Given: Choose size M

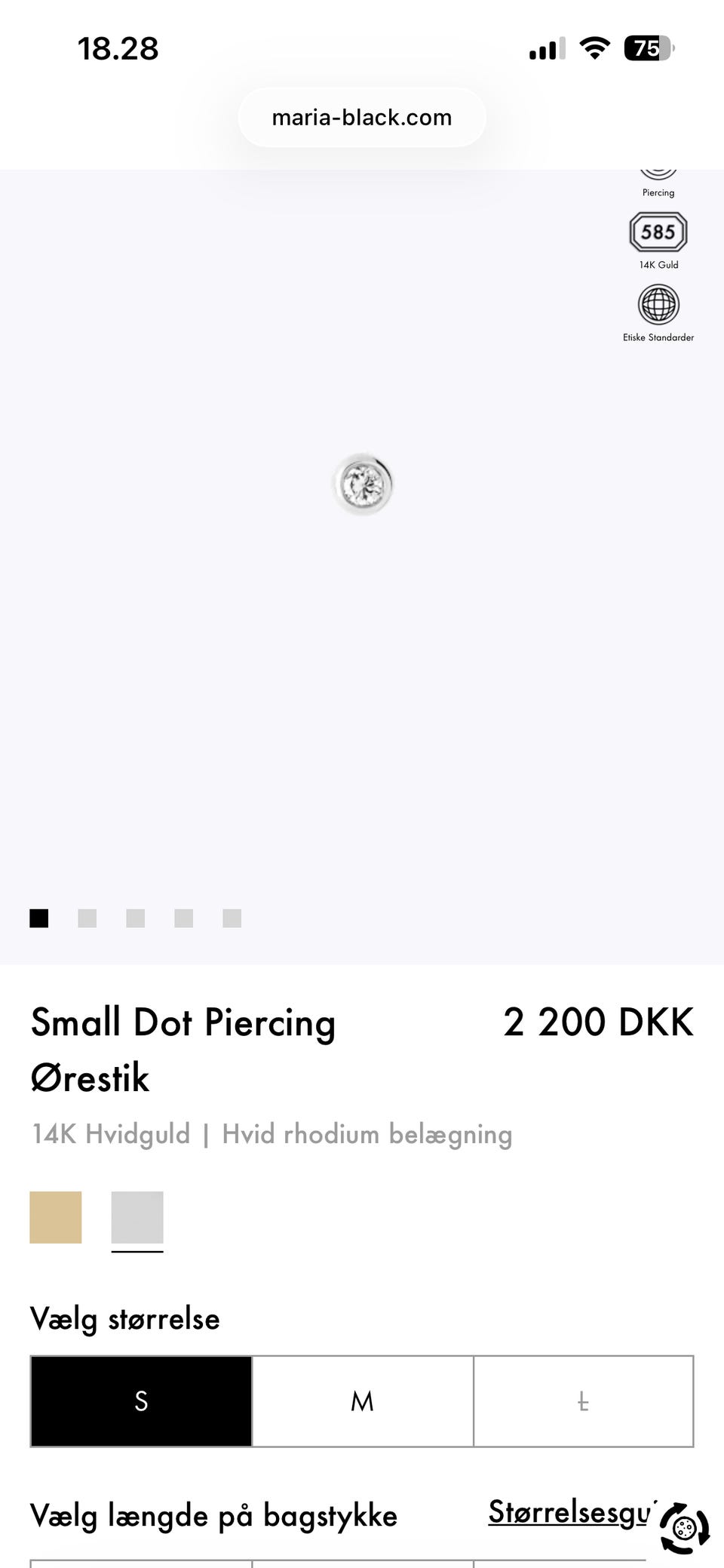Looking at the screenshot, I should tap(362, 1401).
